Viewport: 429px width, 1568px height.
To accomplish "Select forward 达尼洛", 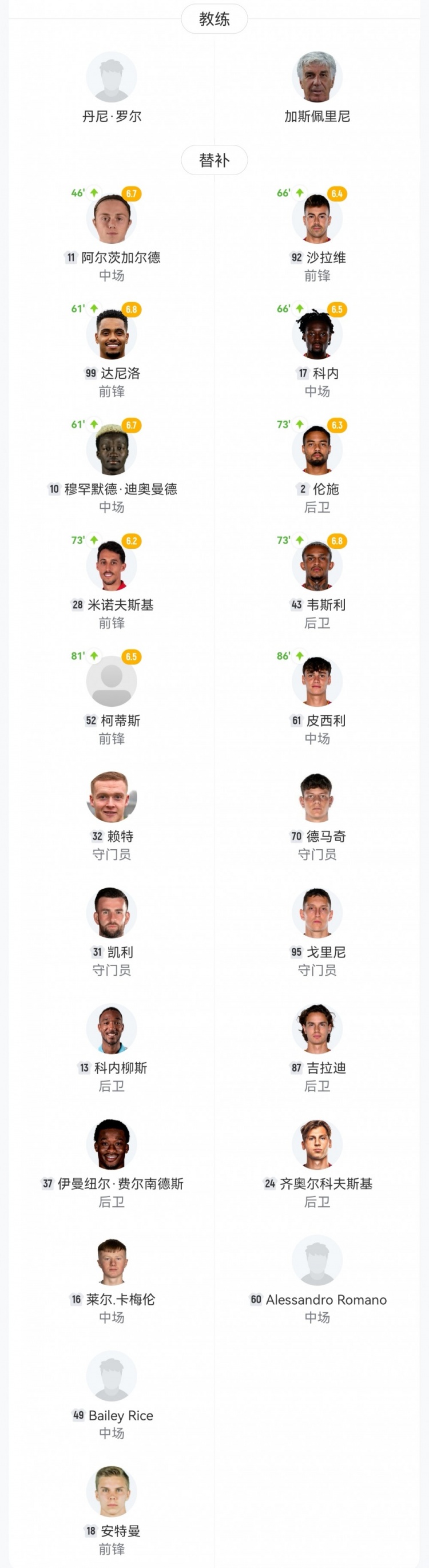I will coord(112,335).
